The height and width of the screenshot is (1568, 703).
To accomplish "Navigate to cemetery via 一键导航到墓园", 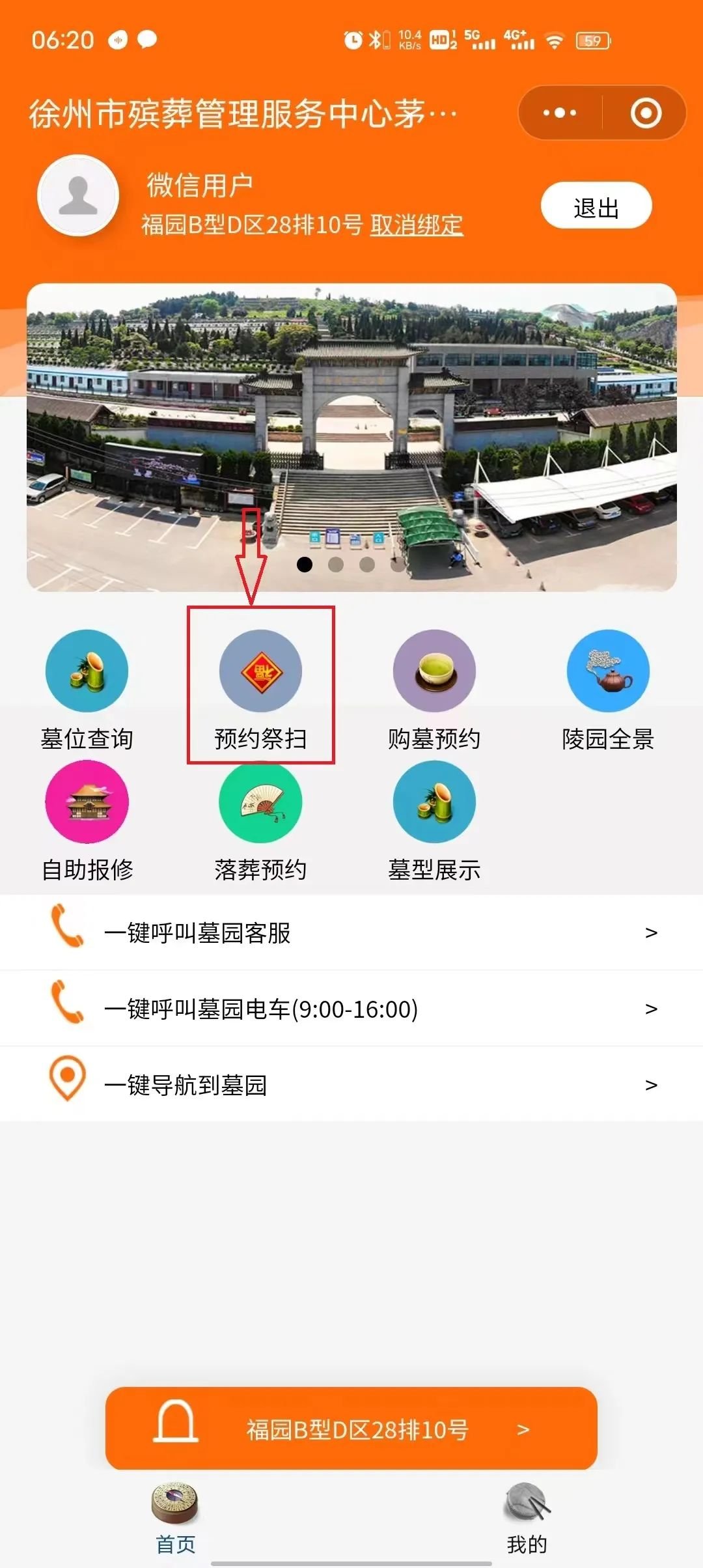I will 351,1084.
